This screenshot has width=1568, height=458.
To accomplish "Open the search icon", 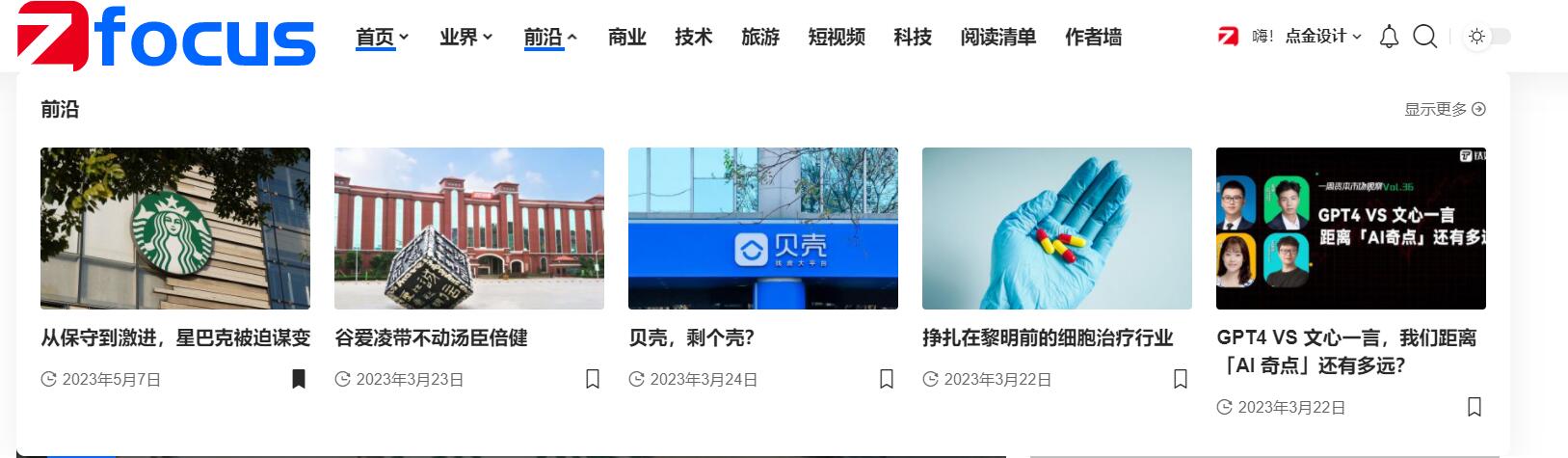I will point(1424,37).
